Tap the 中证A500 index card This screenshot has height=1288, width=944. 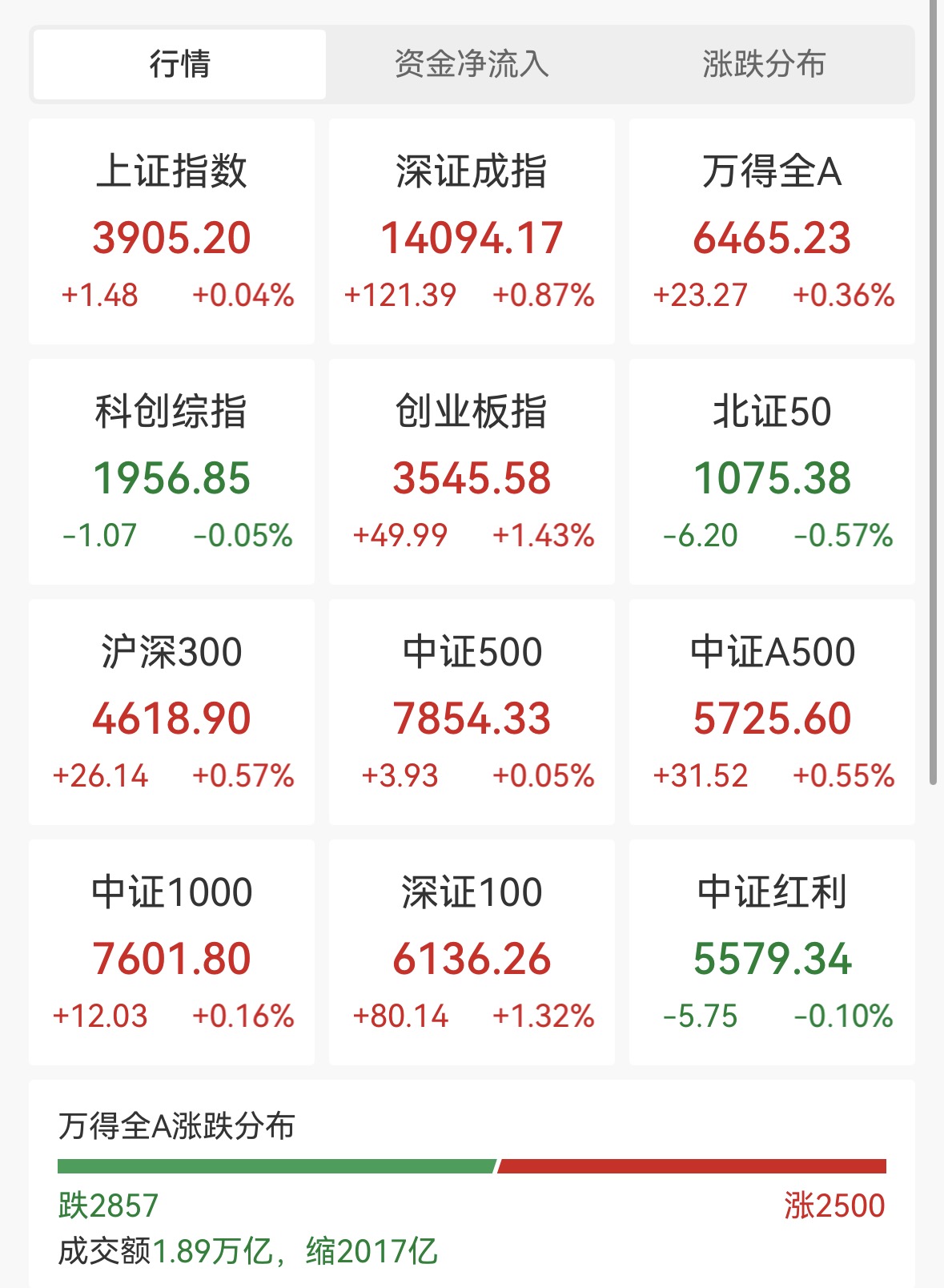pyautogui.click(x=772, y=712)
